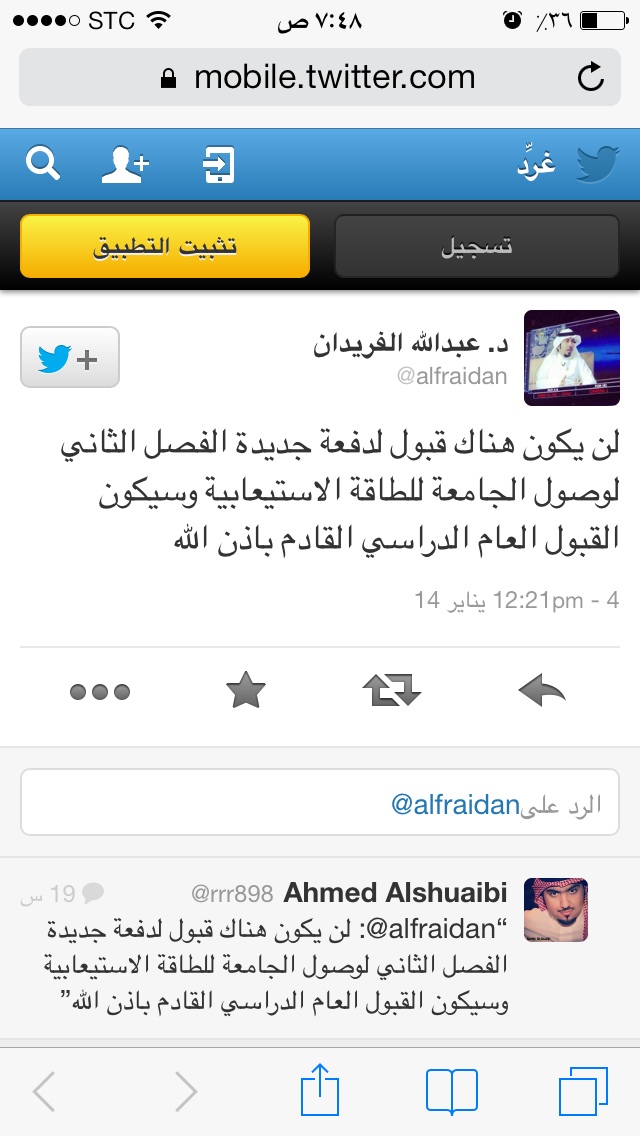Follow @alfraidan with the bird-plus button
The image size is (640, 1136).
(70, 357)
